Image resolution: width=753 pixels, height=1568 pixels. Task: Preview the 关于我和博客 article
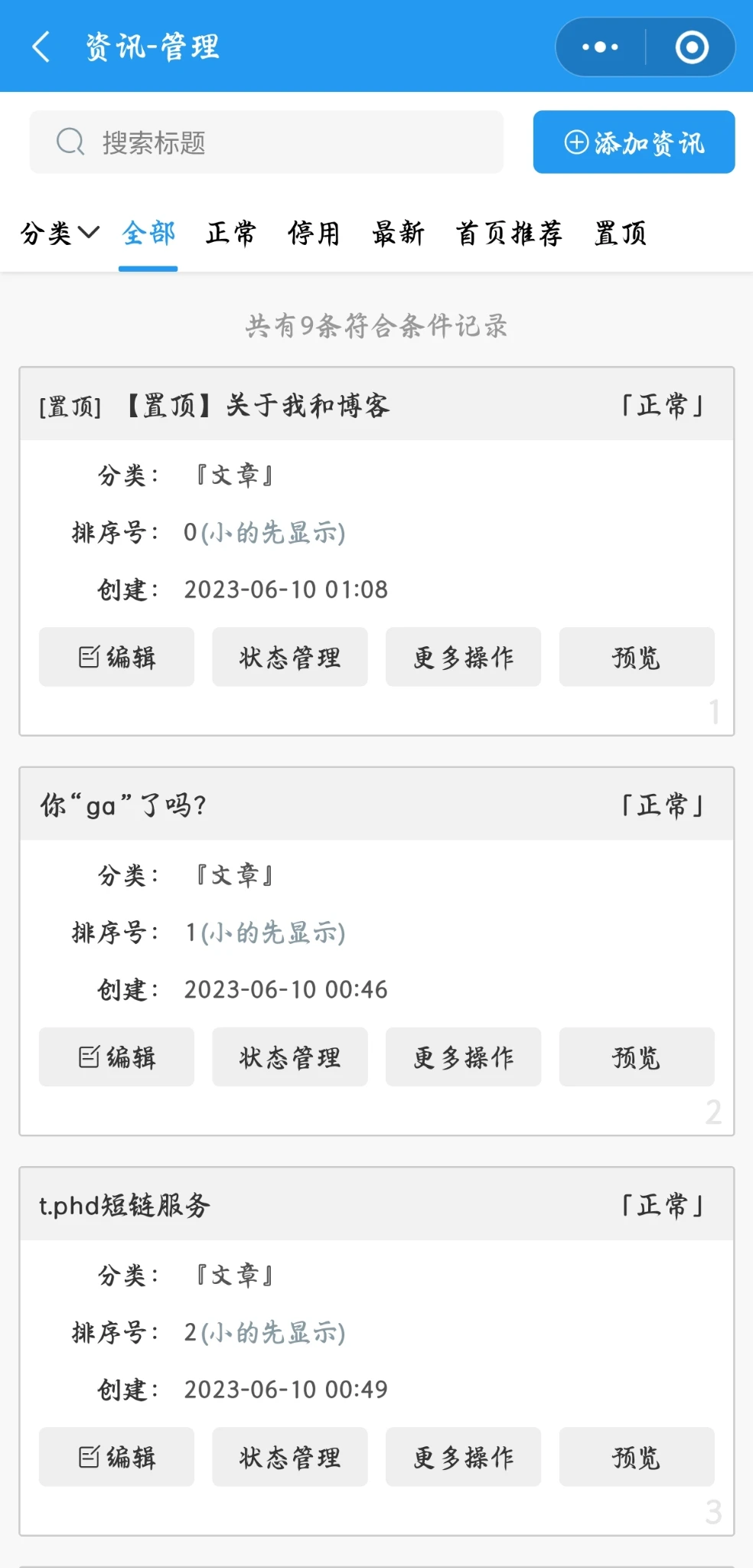tap(637, 657)
